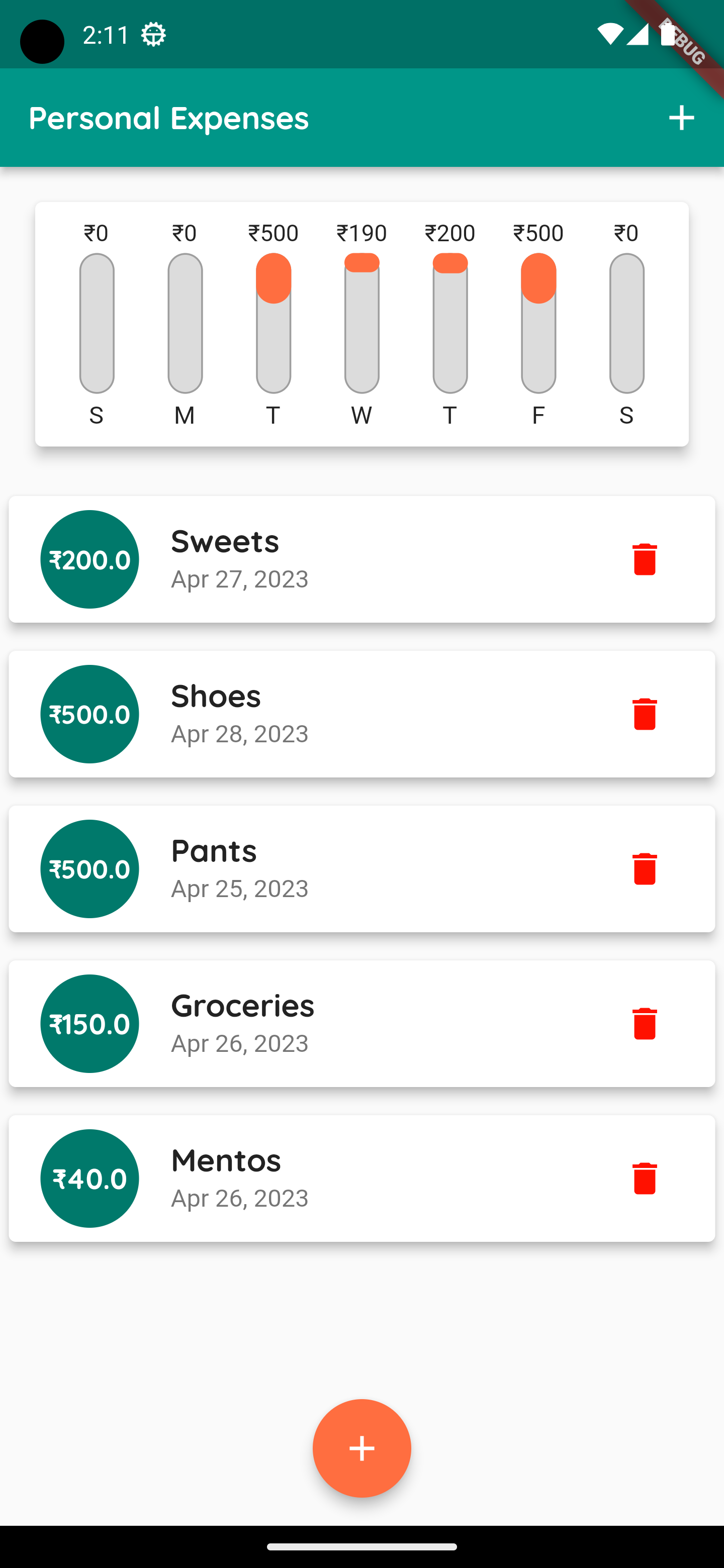The image size is (724, 1568).
Task: Add a transaction with the floating button
Action: click(361, 1448)
